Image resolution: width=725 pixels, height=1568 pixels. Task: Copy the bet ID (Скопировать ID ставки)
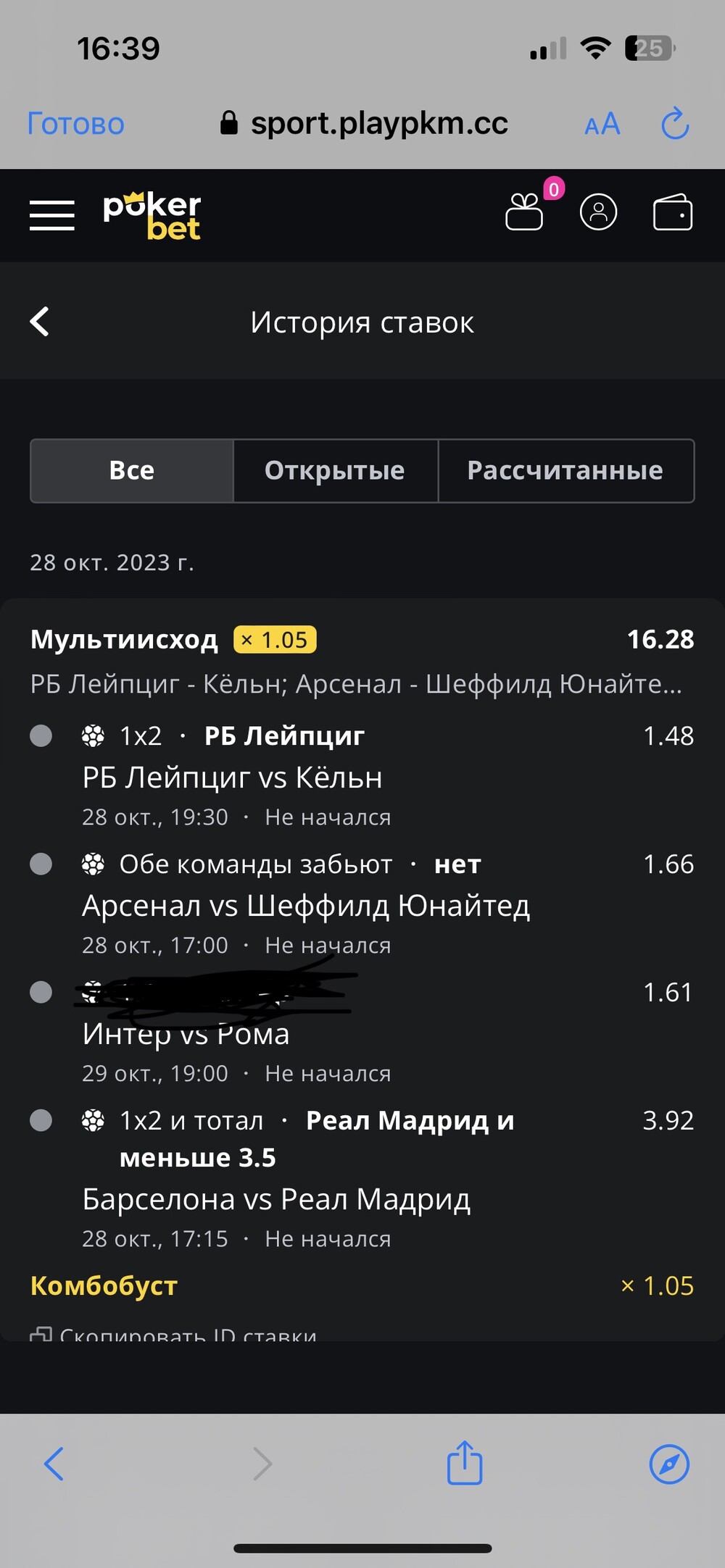click(173, 1333)
